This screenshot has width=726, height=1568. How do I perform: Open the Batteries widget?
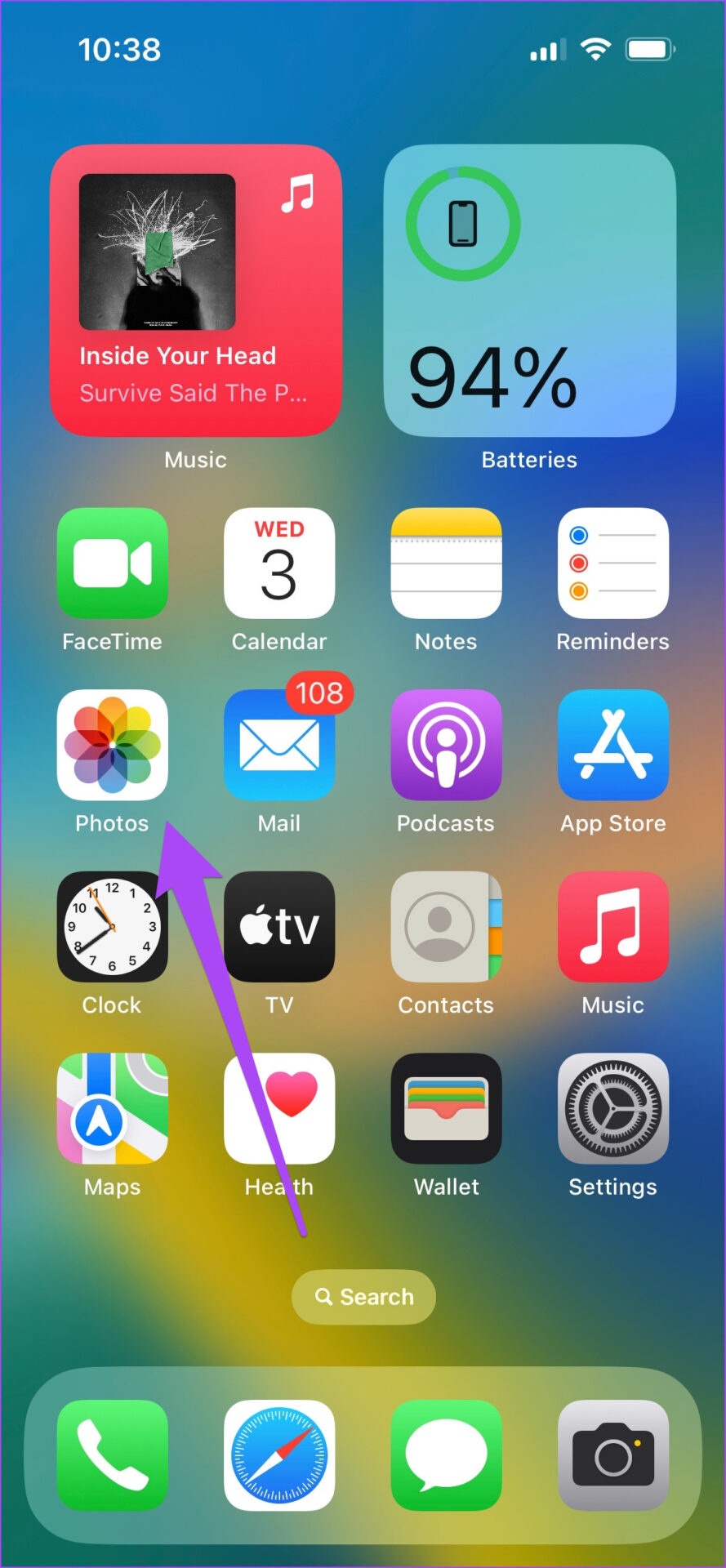[529, 290]
